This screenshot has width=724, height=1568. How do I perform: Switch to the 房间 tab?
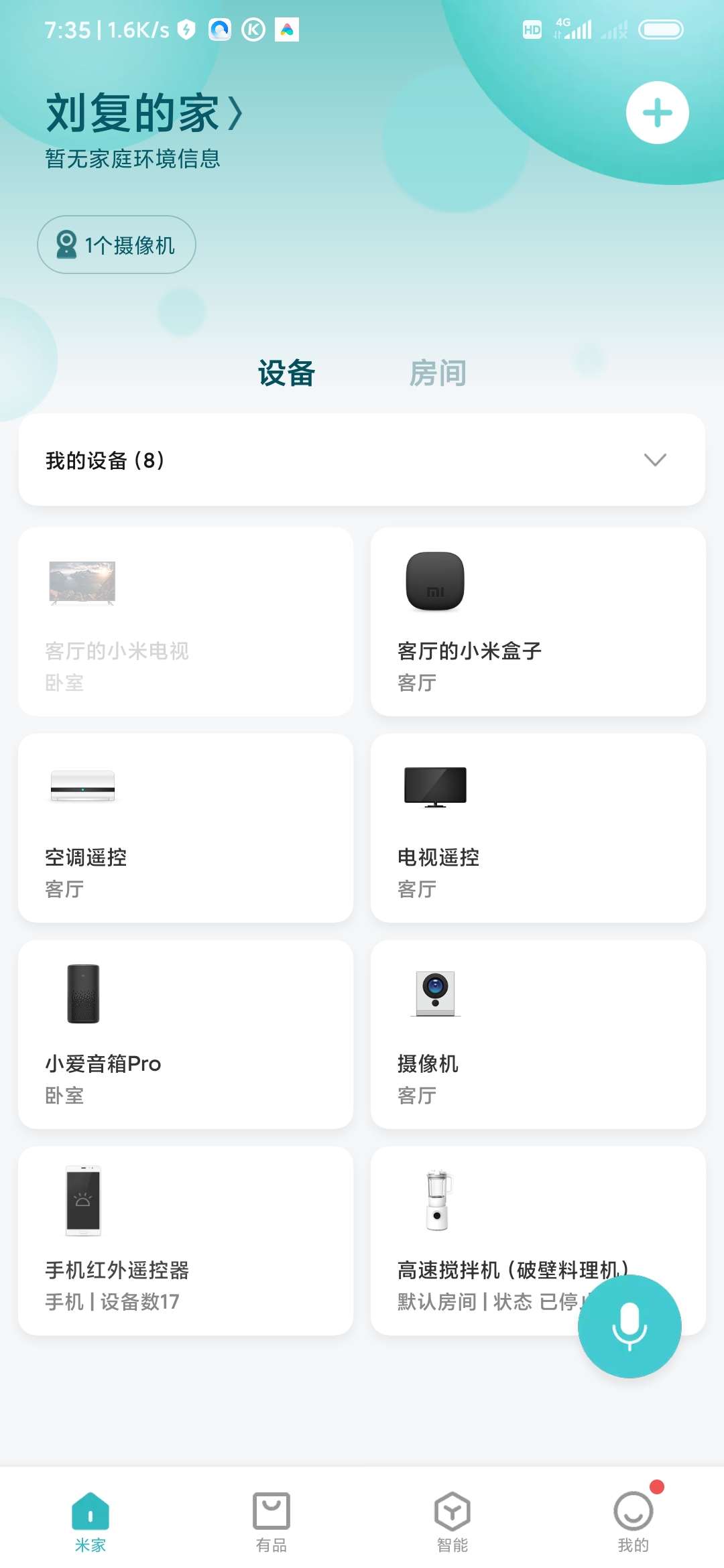[438, 373]
